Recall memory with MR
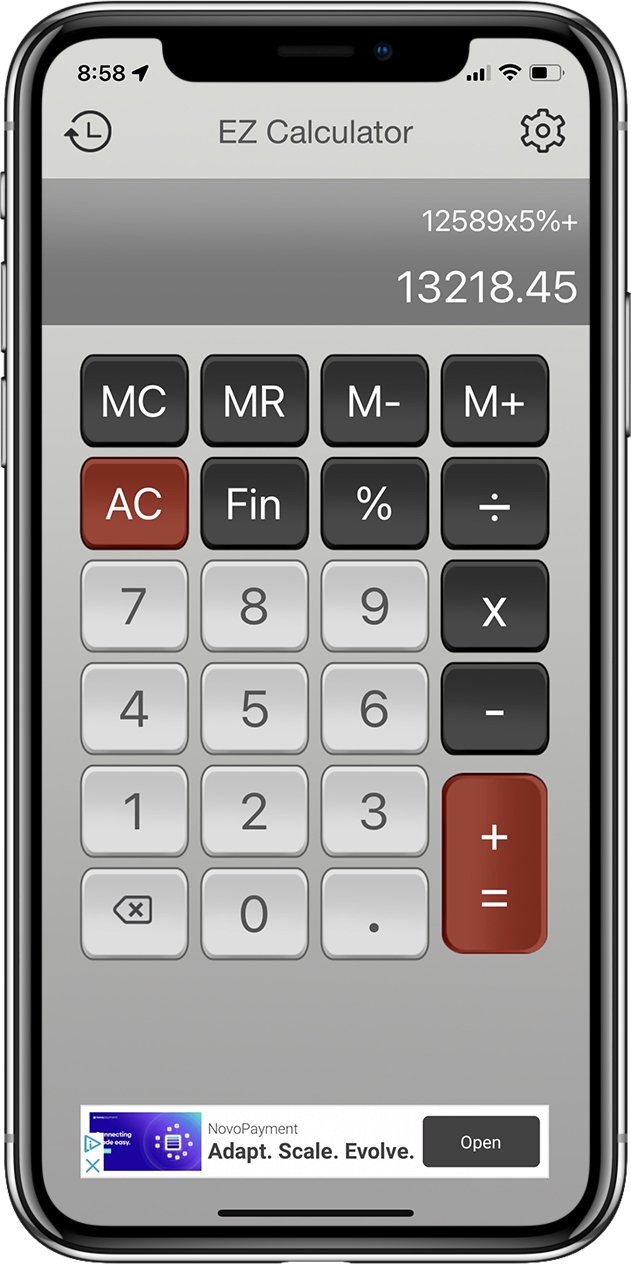This screenshot has width=631, height=1266. pos(254,401)
